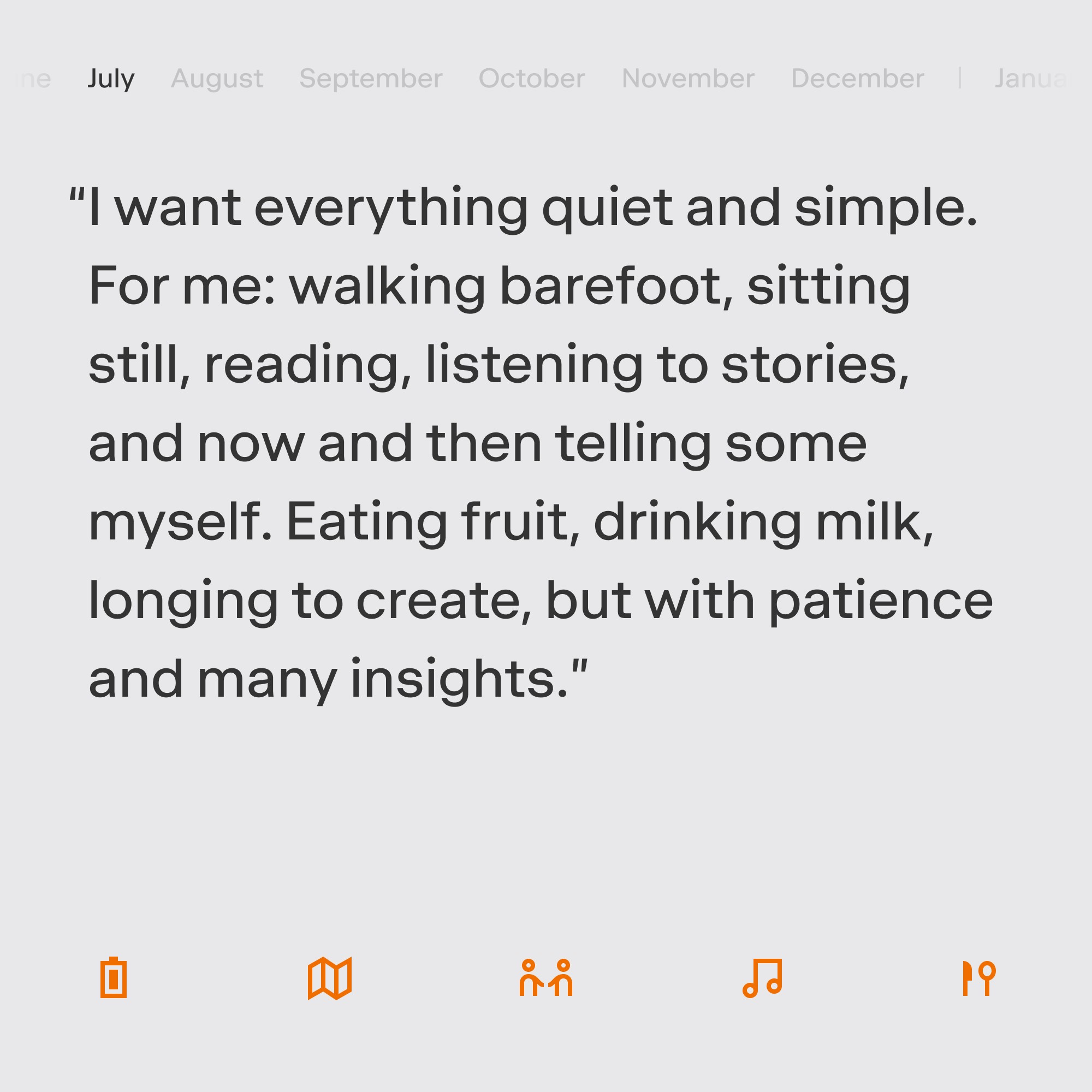This screenshot has height=1092, width=1092.
Task: Open the music note section
Action: 762,978
